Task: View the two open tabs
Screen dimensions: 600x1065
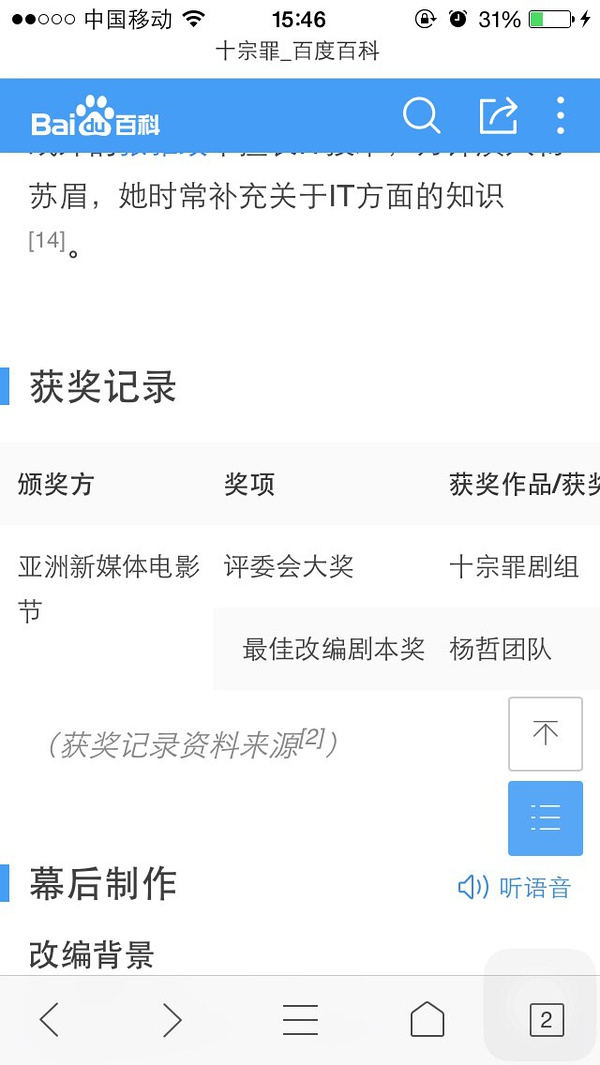Action: (545, 1020)
